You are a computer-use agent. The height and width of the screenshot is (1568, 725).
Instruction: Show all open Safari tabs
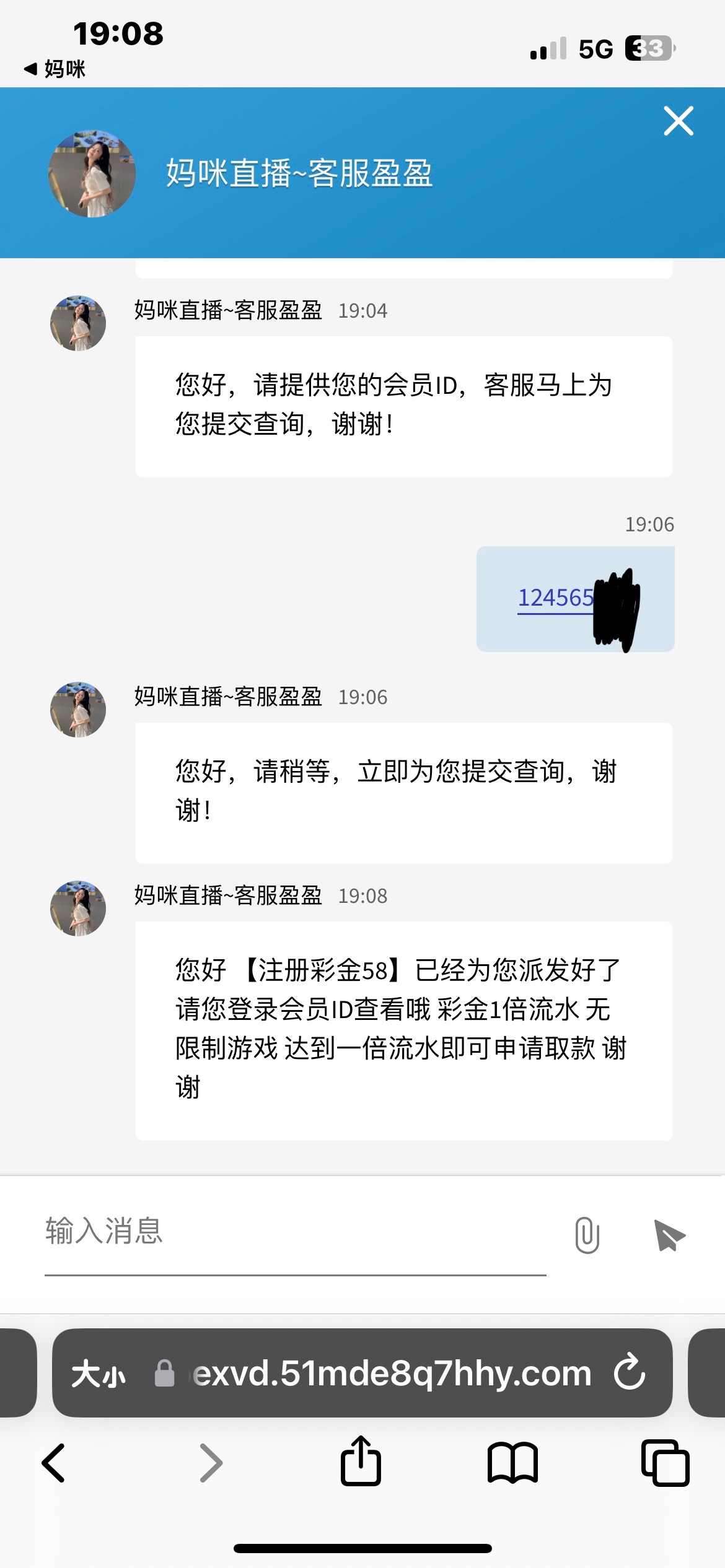coord(665,1463)
